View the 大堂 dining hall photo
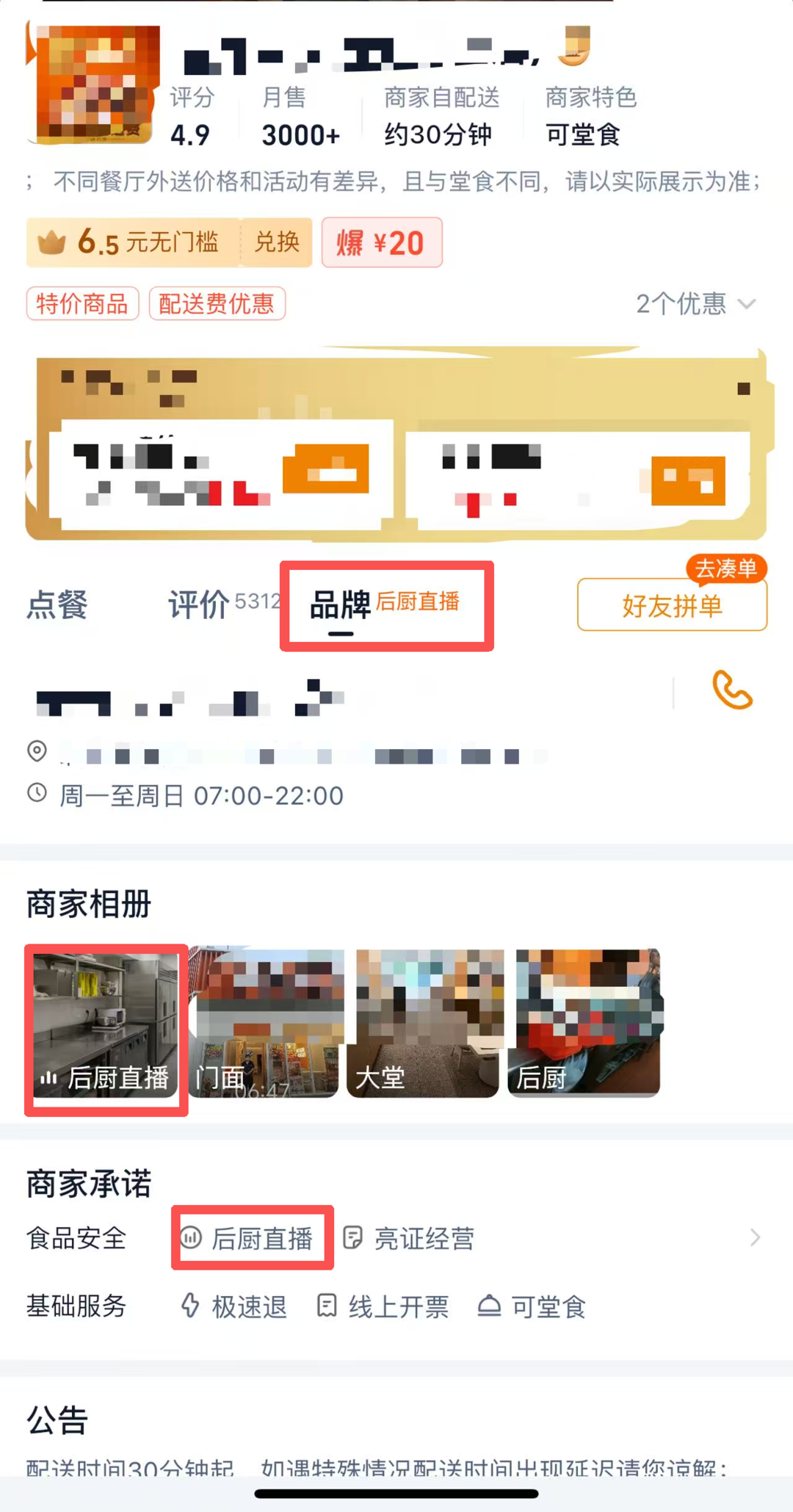Viewport: 793px width, 1512px height. pyautogui.click(x=426, y=1024)
